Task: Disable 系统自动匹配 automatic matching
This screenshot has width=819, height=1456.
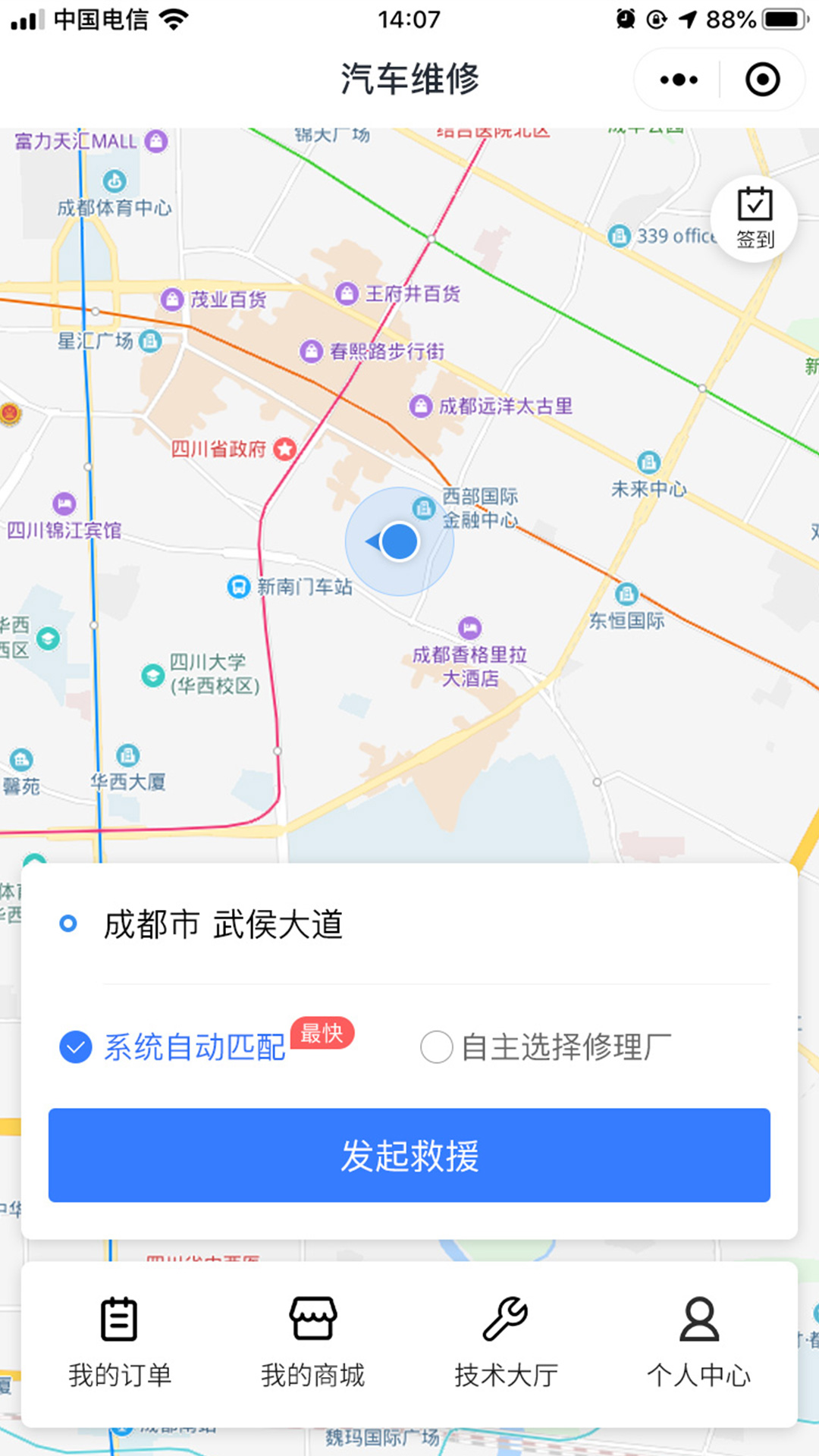Action: point(74,1047)
